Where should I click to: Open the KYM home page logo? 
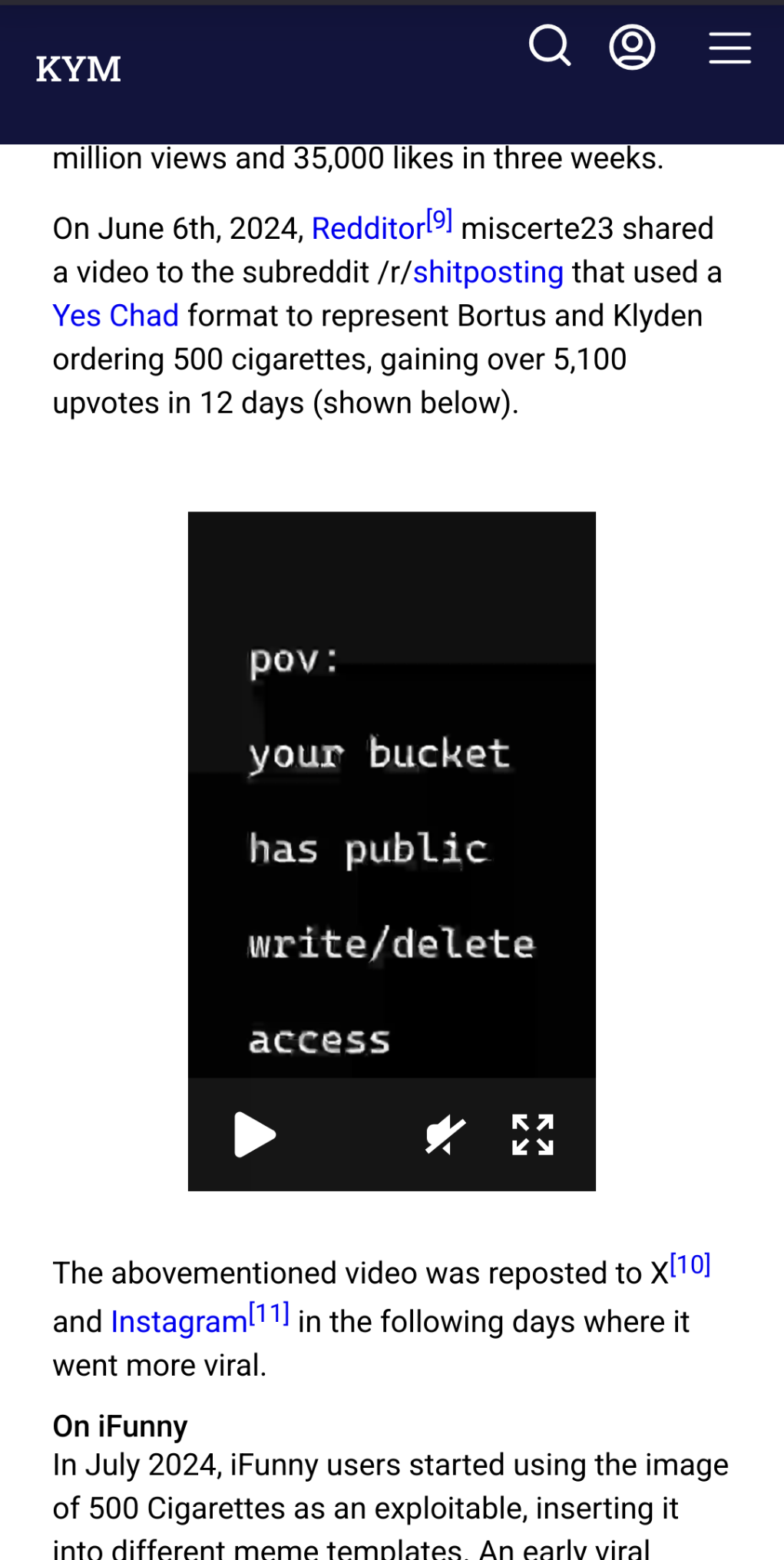(x=78, y=70)
